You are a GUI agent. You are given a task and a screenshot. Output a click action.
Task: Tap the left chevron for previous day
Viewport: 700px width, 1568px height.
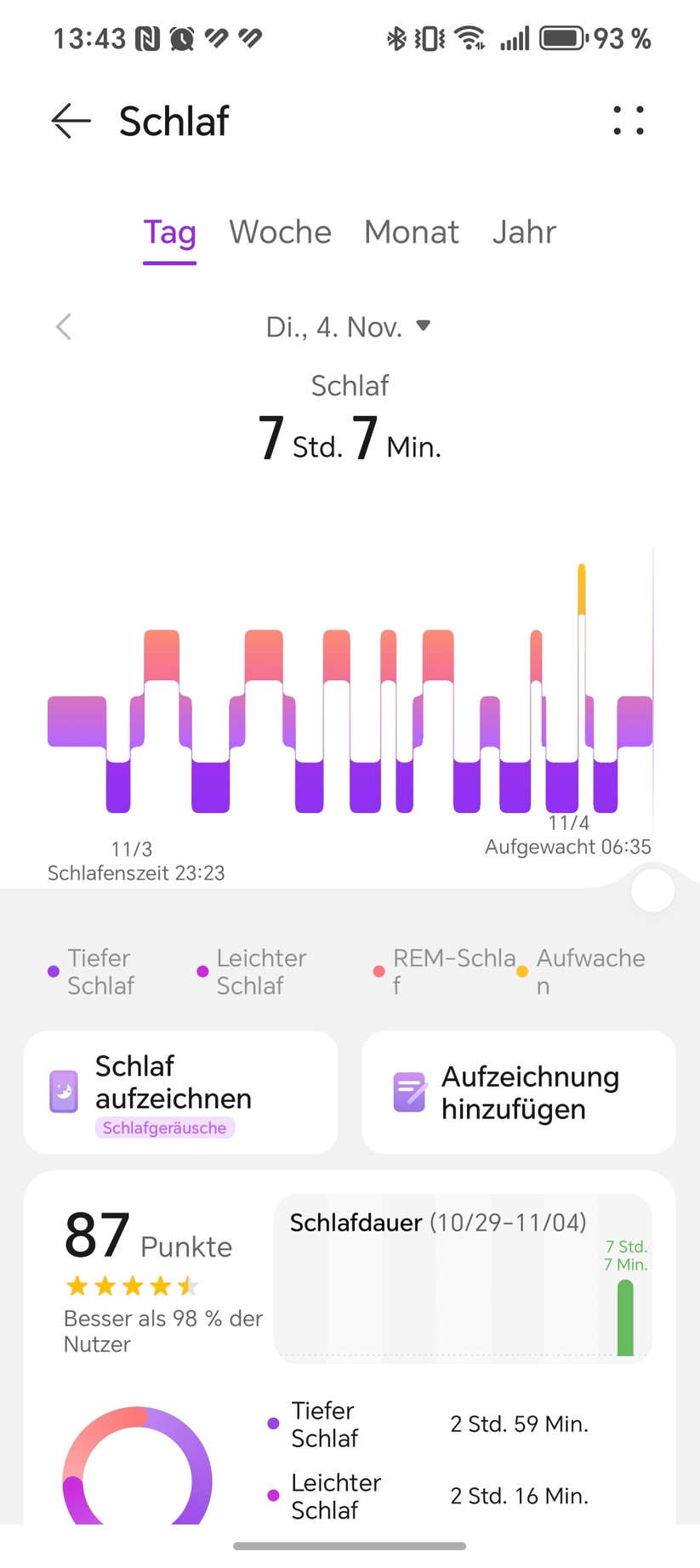(x=63, y=326)
